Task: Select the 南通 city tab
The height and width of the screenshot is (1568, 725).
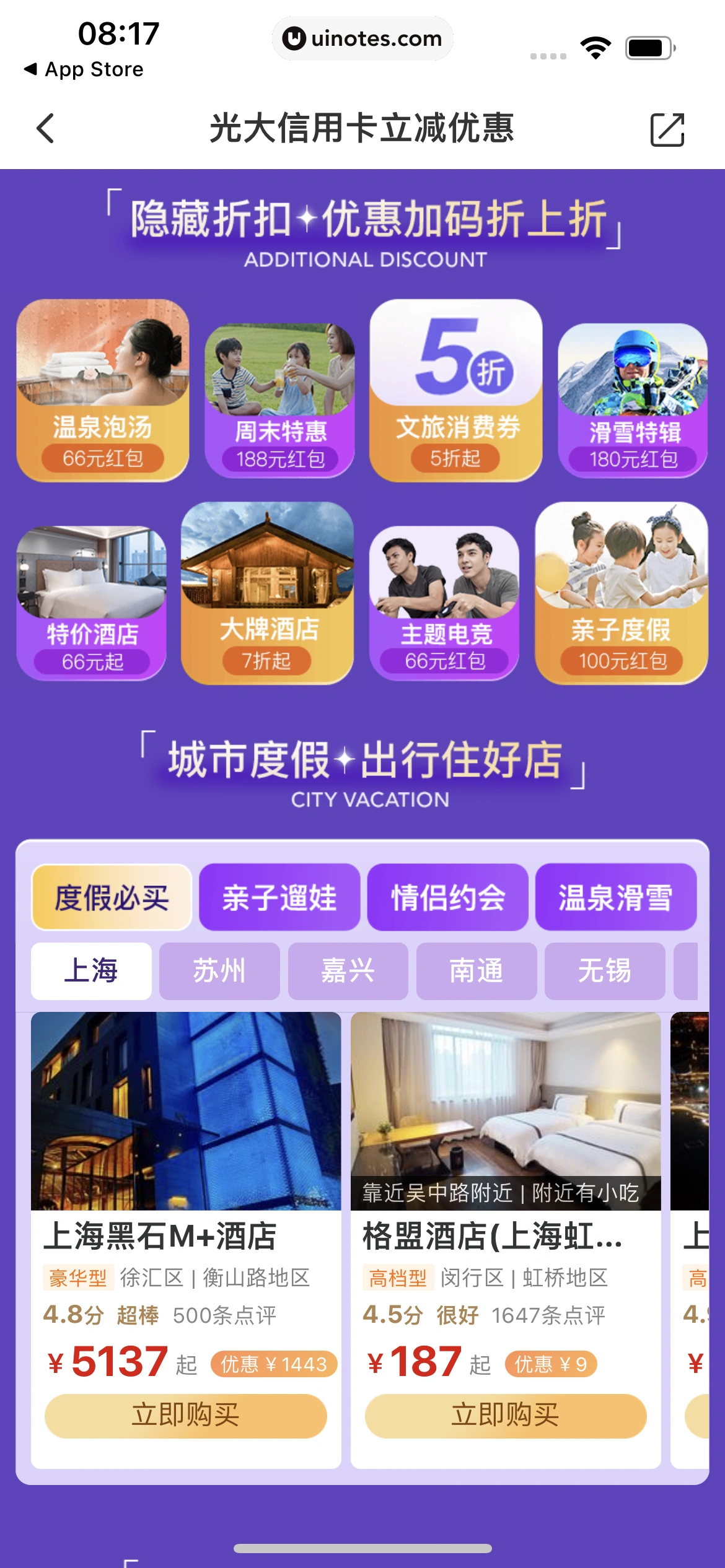Action: coord(477,970)
